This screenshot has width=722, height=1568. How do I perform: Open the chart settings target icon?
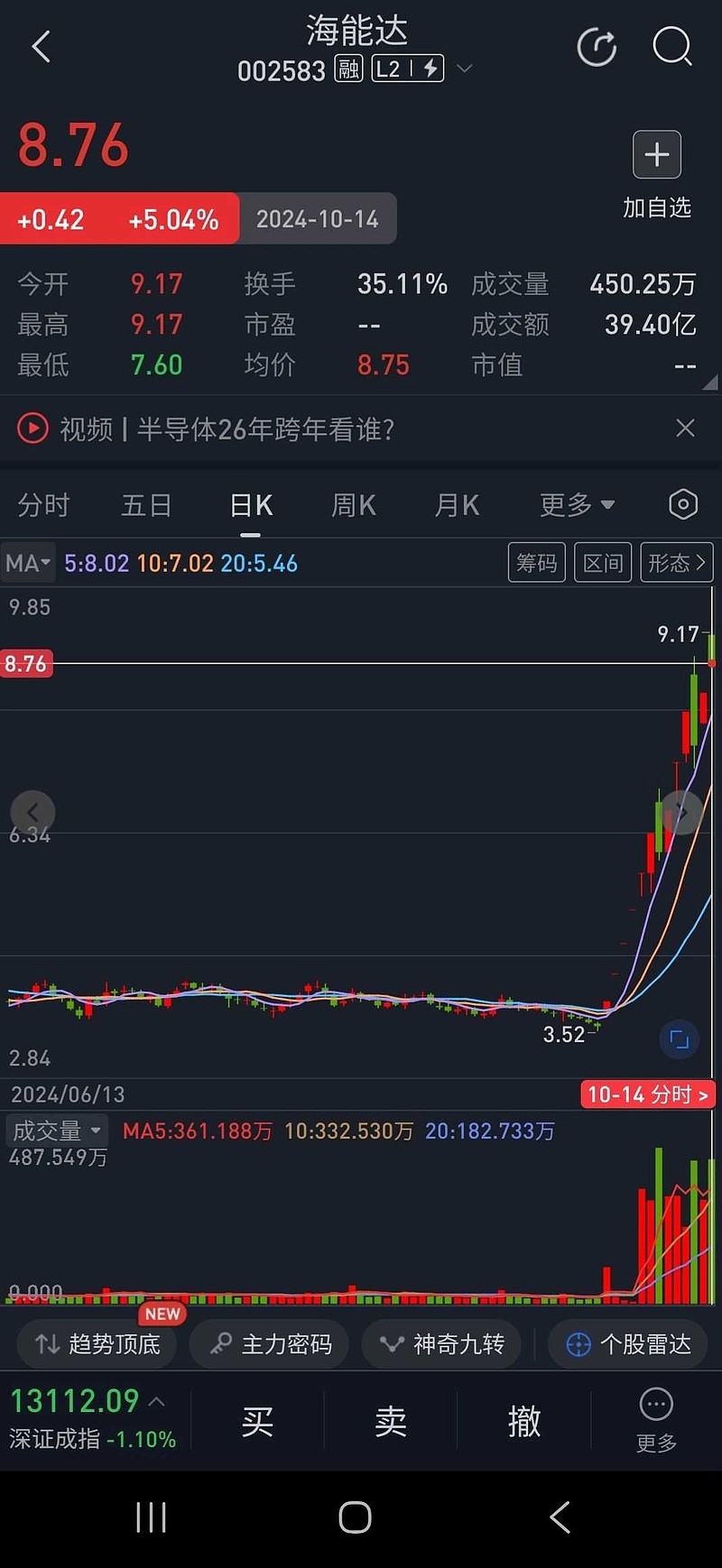click(x=682, y=504)
